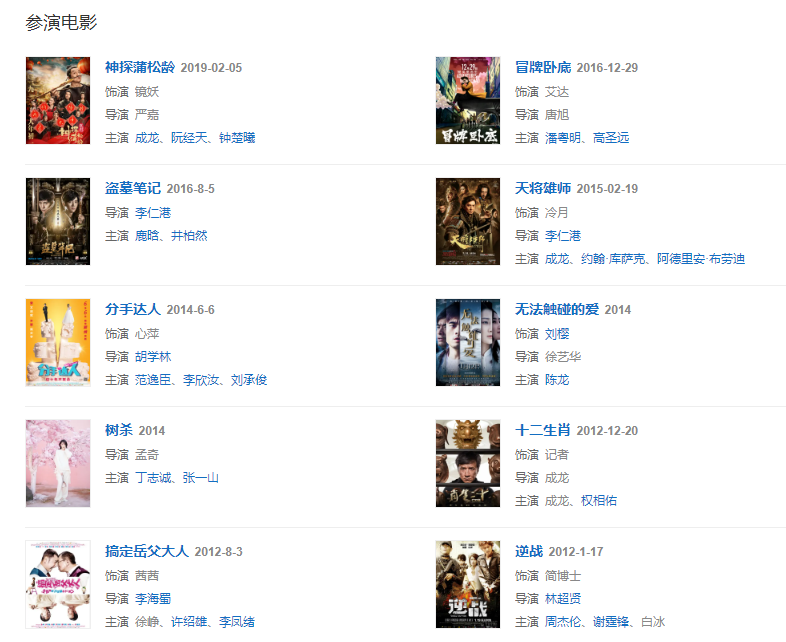Open the director link 严嘉

147,115
